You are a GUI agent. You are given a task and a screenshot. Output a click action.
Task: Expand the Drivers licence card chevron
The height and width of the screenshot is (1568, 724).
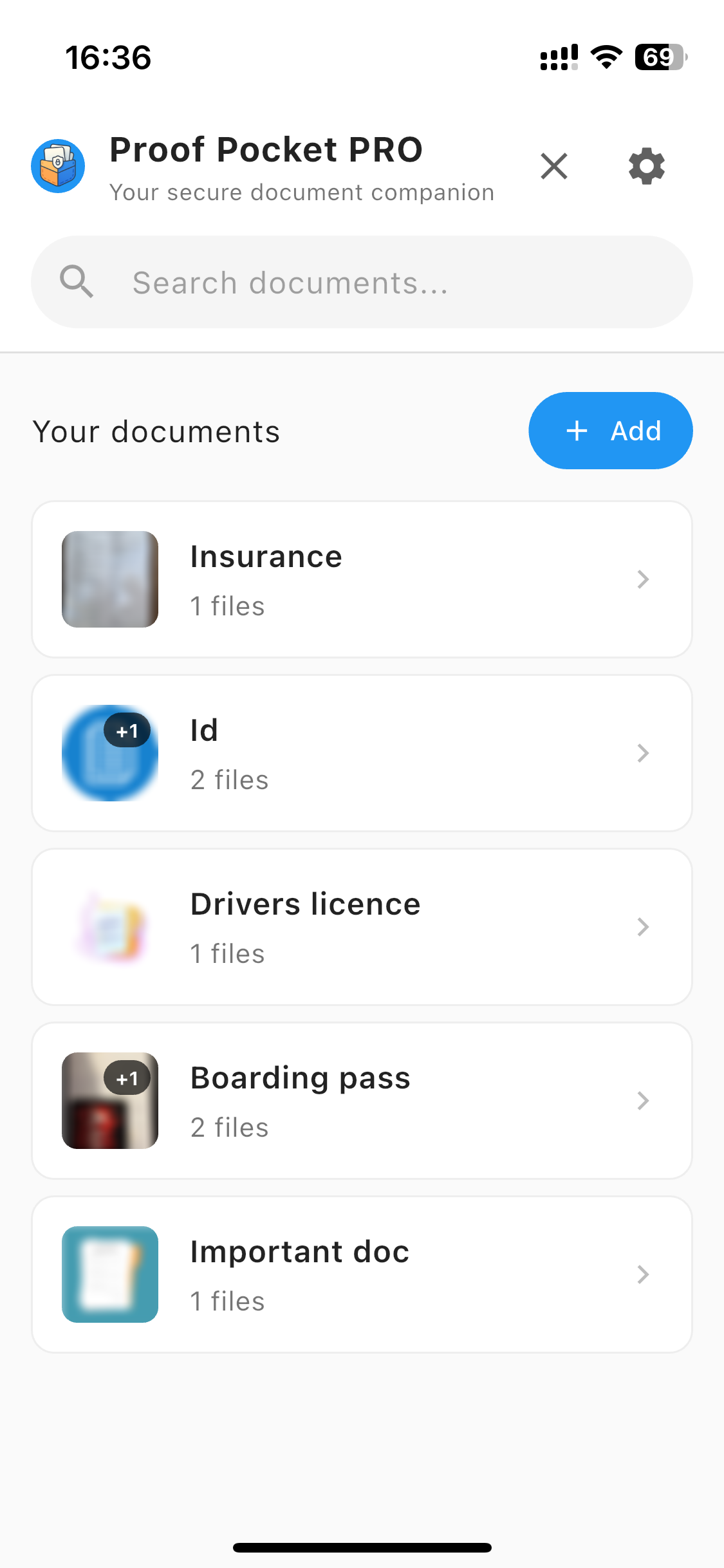pos(642,927)
